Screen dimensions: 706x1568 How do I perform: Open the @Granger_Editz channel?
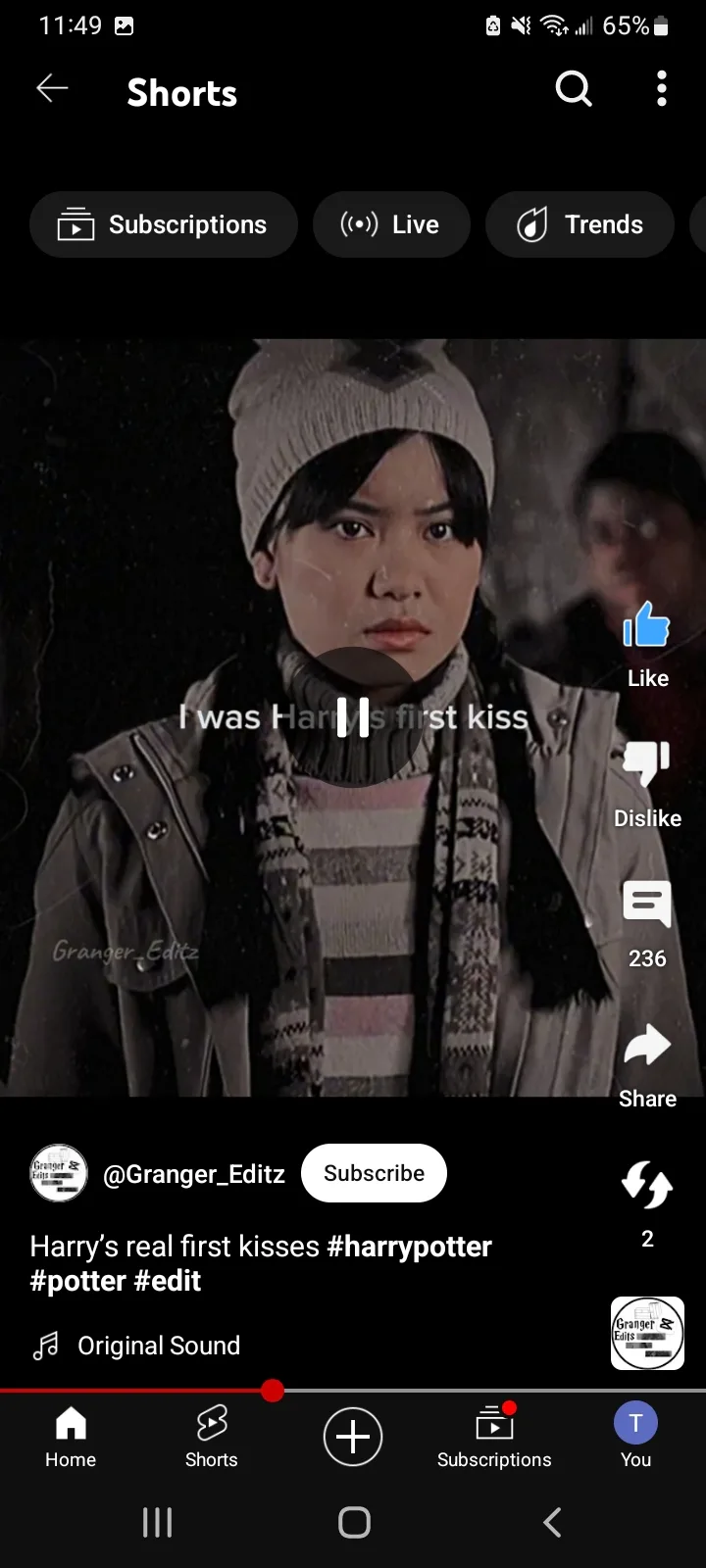[x=194, y=1174]
